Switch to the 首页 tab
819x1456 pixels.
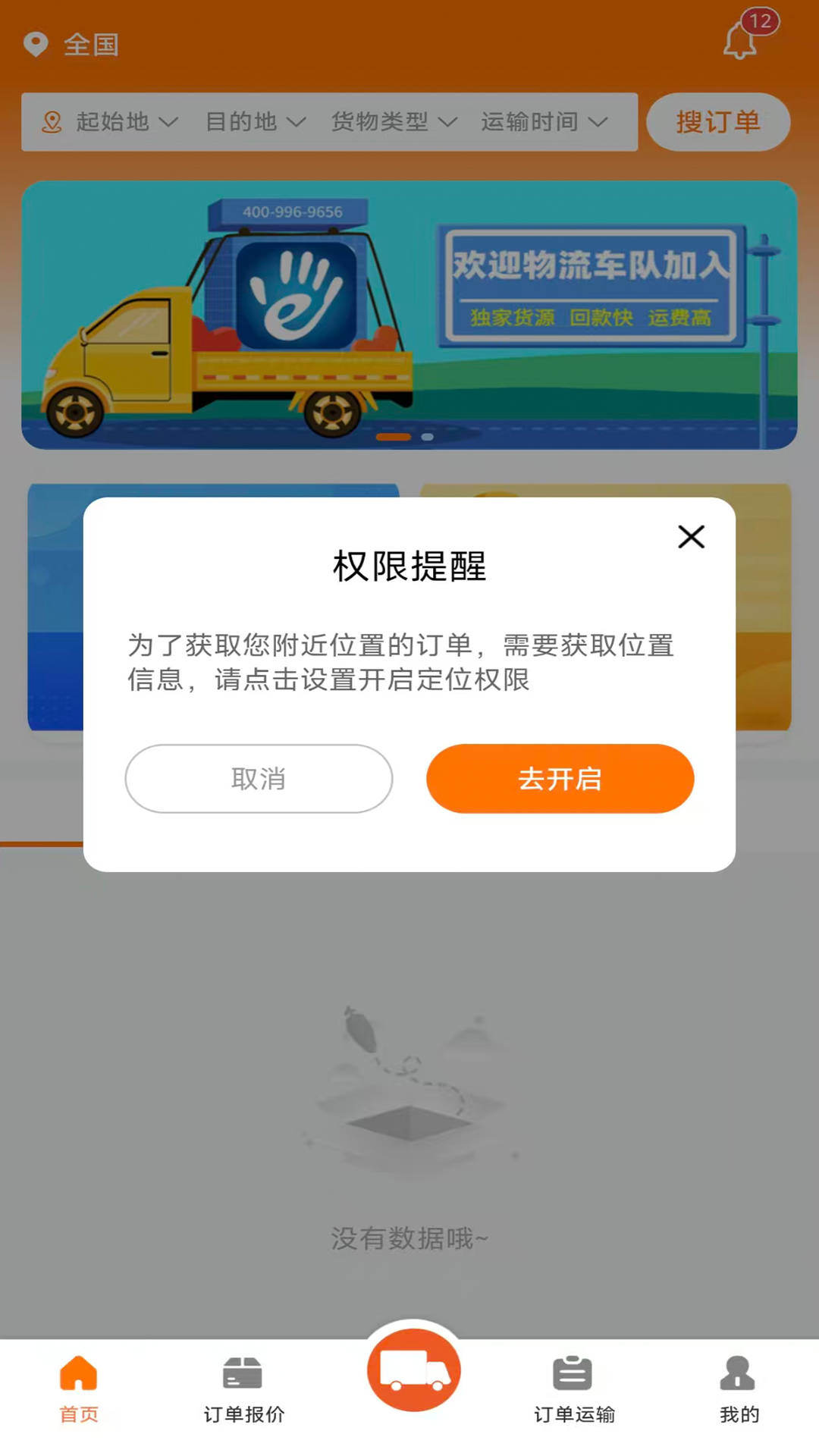78,1392
